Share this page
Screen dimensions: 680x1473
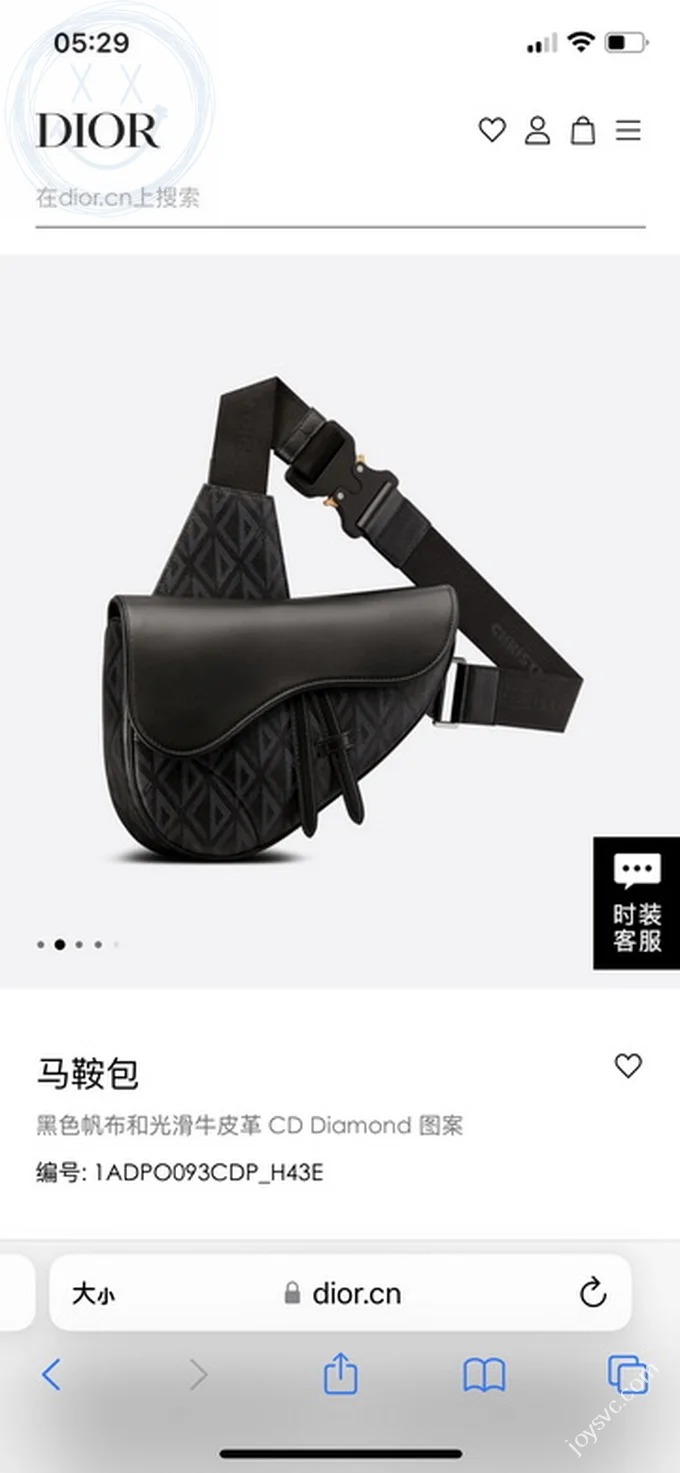click(x=341, y=1374)
